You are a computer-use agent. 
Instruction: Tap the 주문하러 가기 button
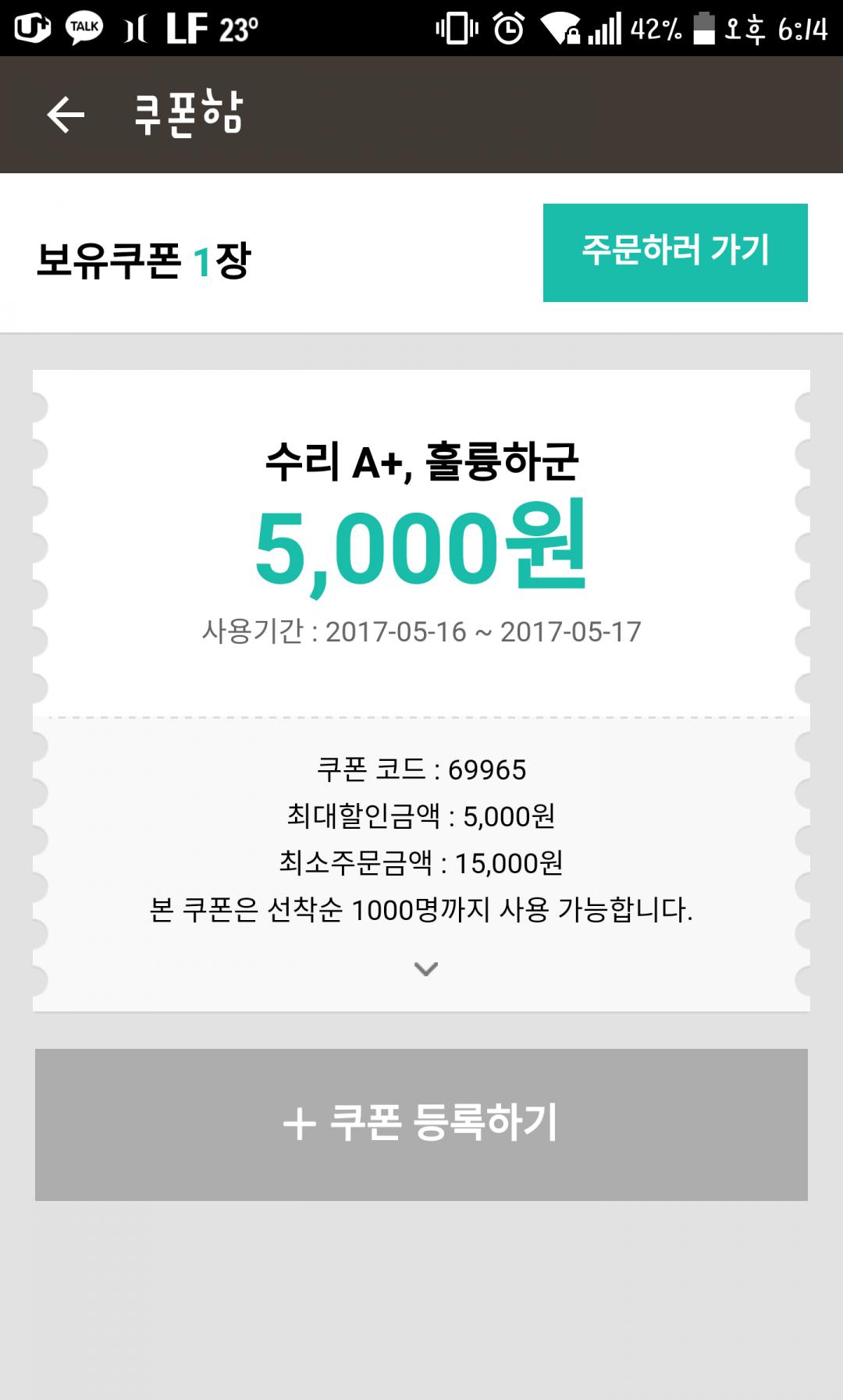tap(675, 253)
